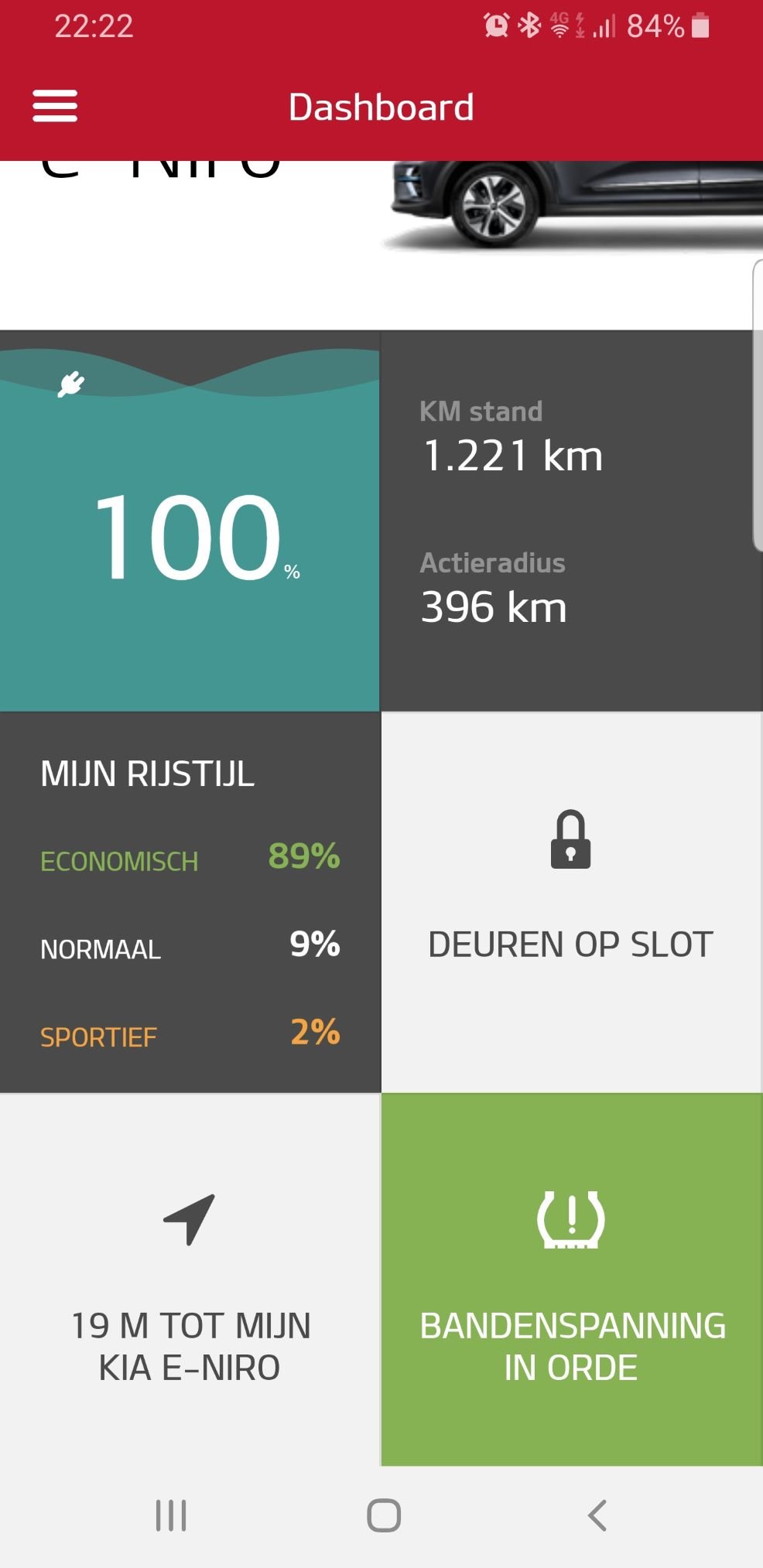Show recent apps from the navigation bar
The image size is (763, 1568).
[x=171, y=1515]
